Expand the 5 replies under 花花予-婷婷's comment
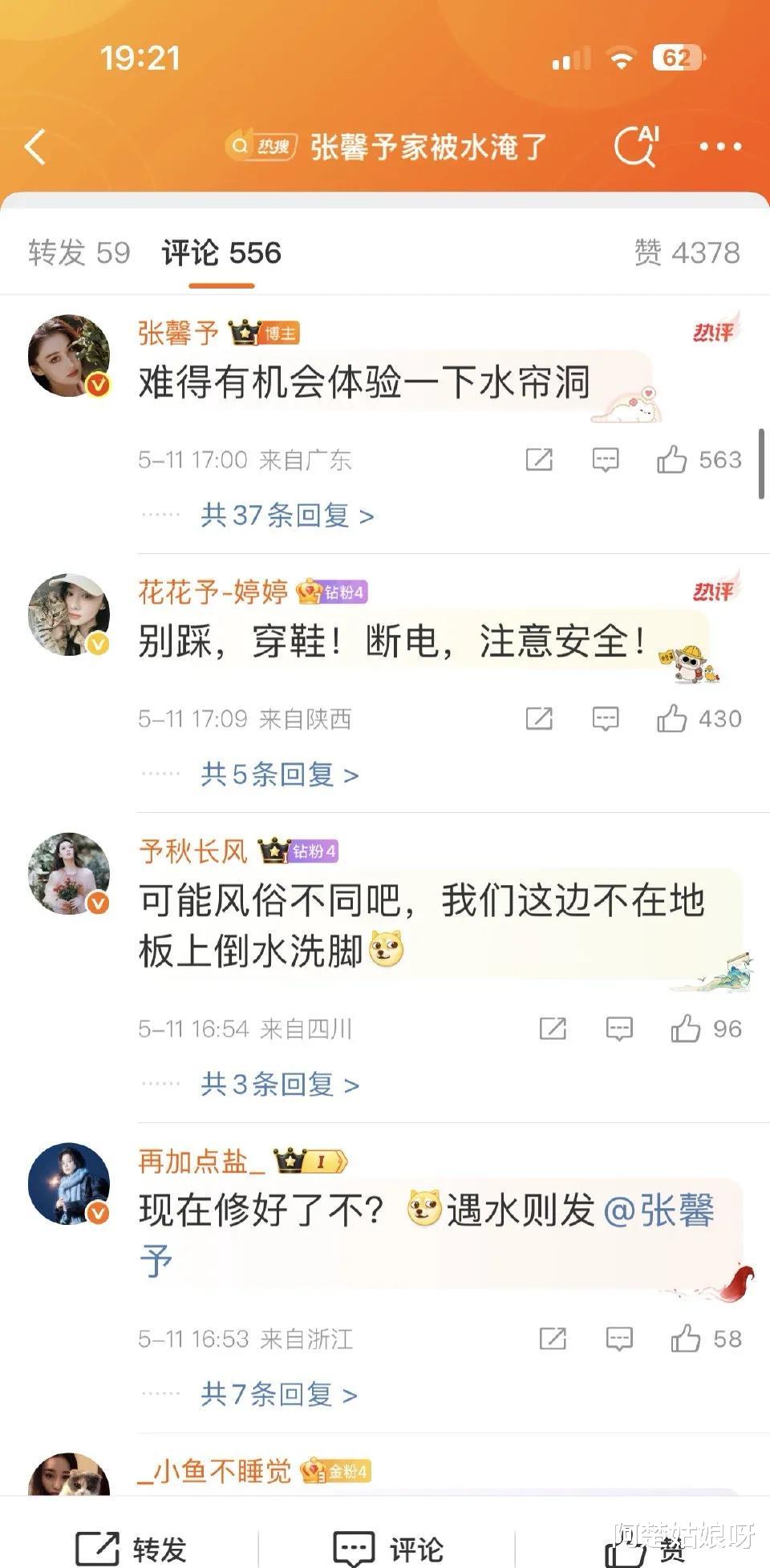Screen dimensions: 770x1568 [277, 774]
